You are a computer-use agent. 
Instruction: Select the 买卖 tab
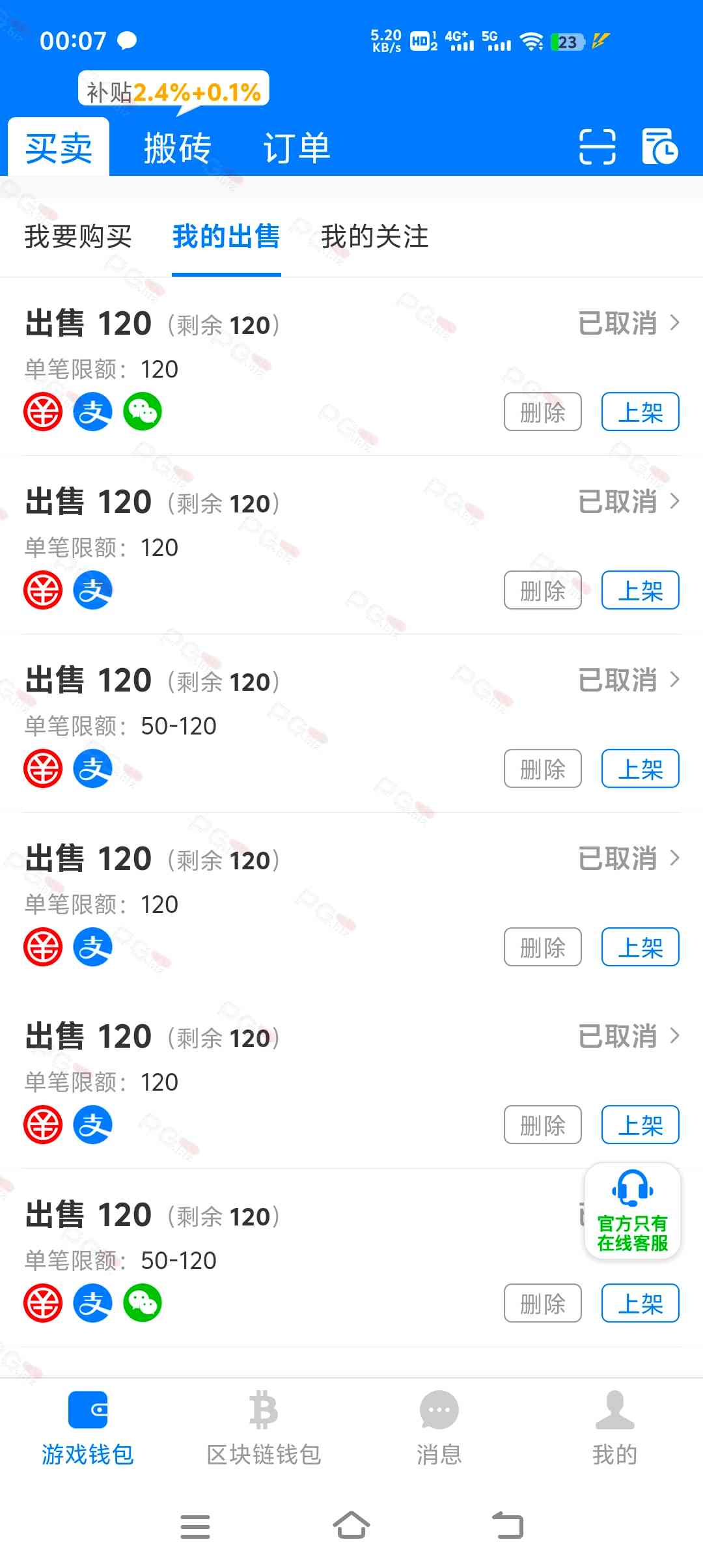pyautogui.click(x=59, y=148)
